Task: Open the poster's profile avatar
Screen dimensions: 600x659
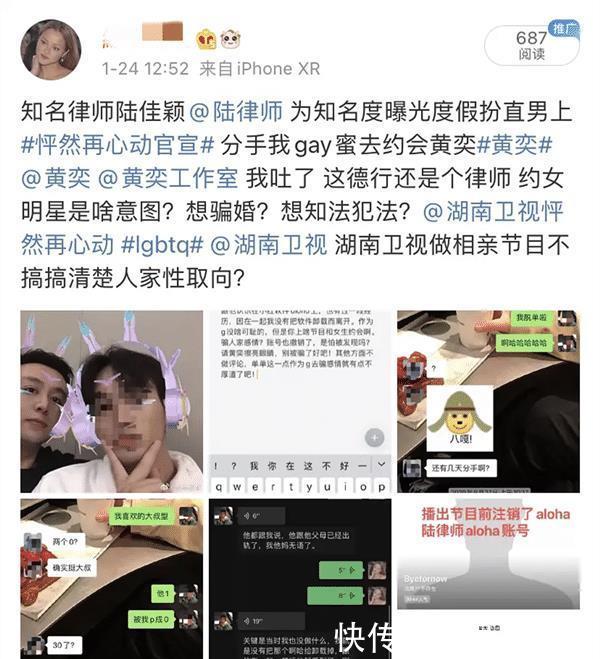Action: [51, 50]
